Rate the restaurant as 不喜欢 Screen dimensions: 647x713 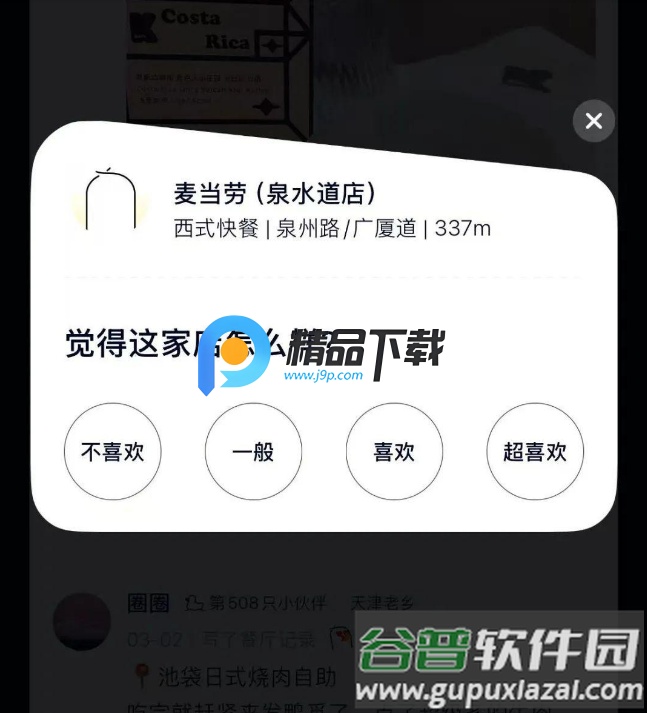click(113, 452)
